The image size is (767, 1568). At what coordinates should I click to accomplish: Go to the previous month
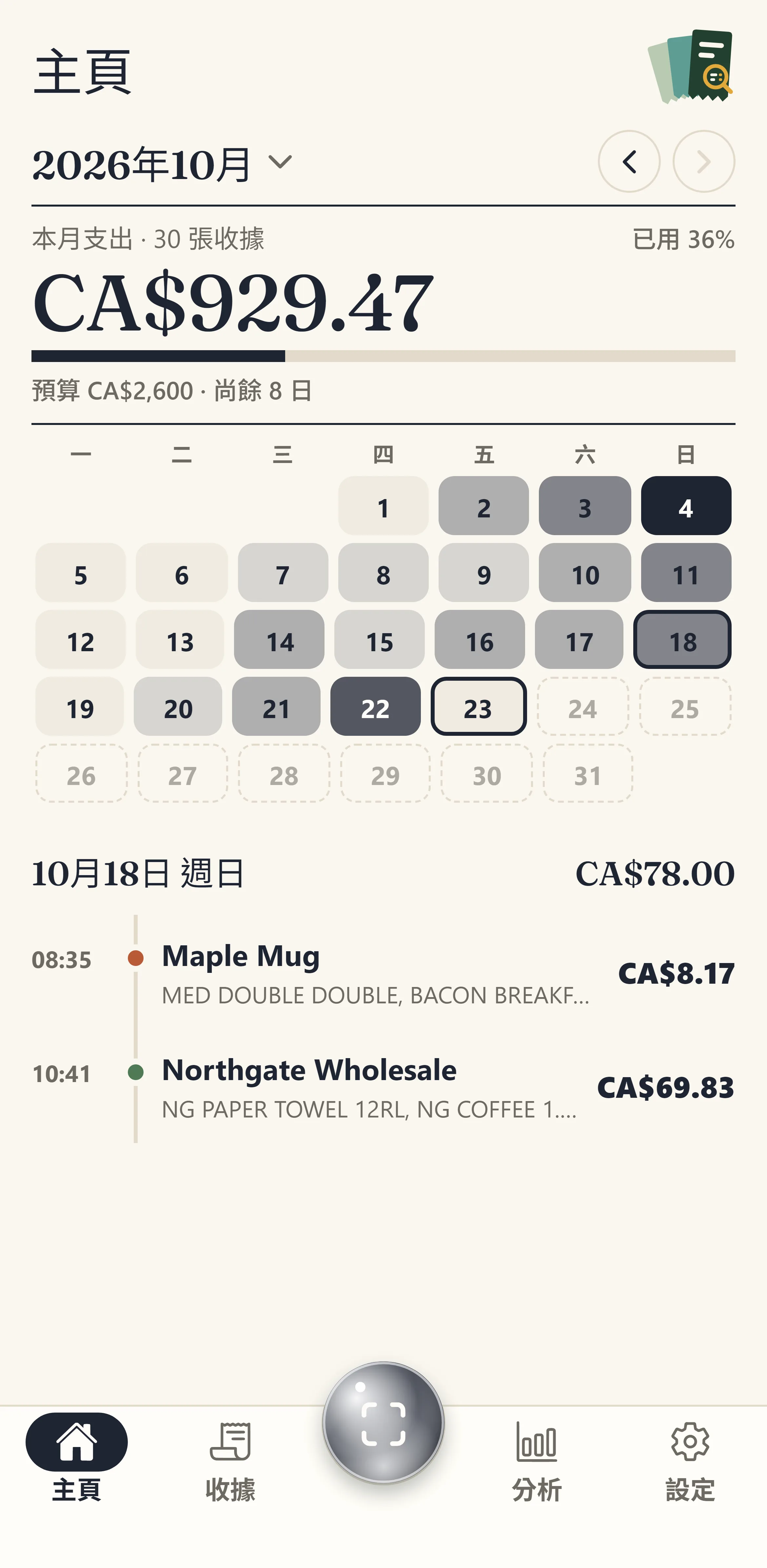tap(629, 161)
